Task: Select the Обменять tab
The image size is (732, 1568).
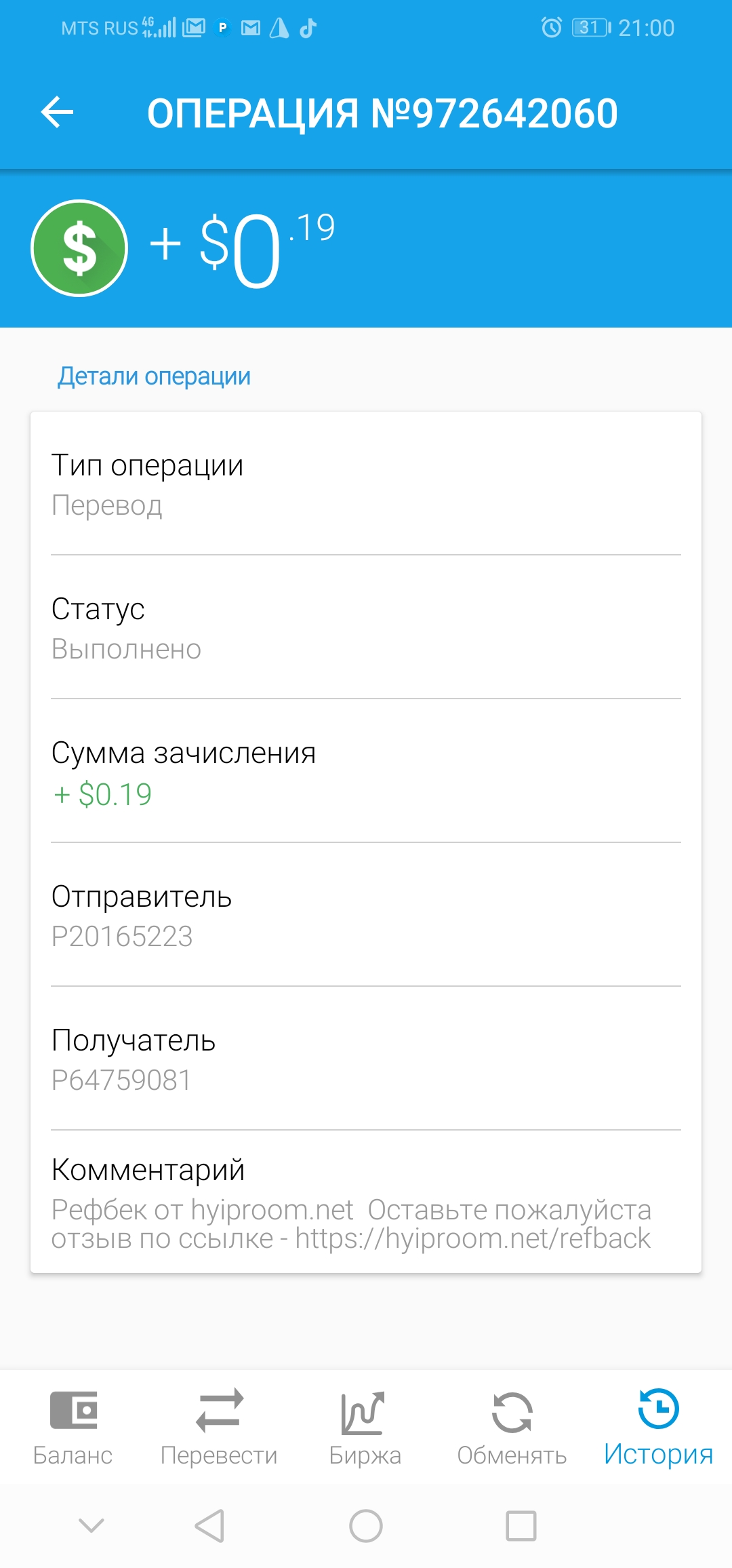Action: click(x=512, y=1428)
